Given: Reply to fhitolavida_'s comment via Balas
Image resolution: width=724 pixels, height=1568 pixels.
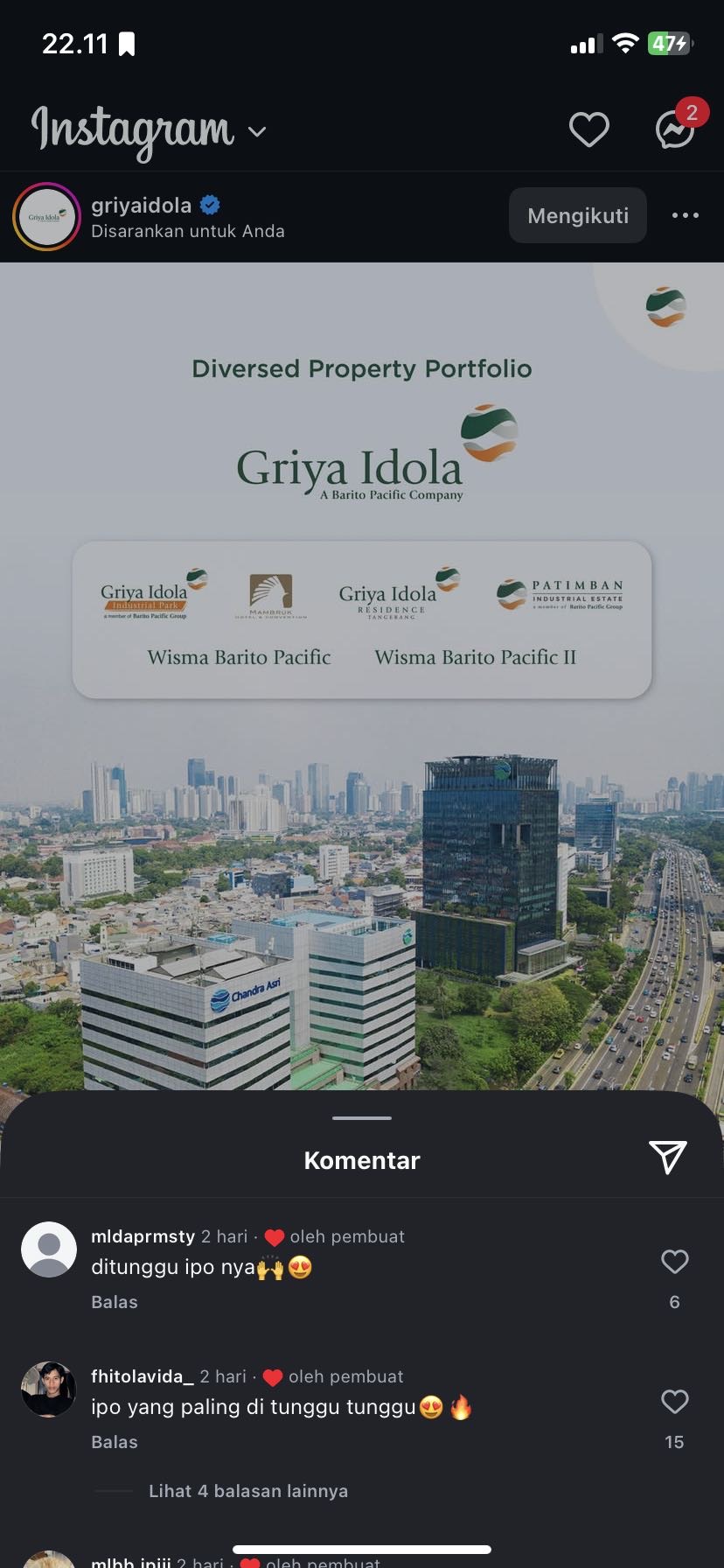Looking at the screenshot, I should click(115, 1442).
